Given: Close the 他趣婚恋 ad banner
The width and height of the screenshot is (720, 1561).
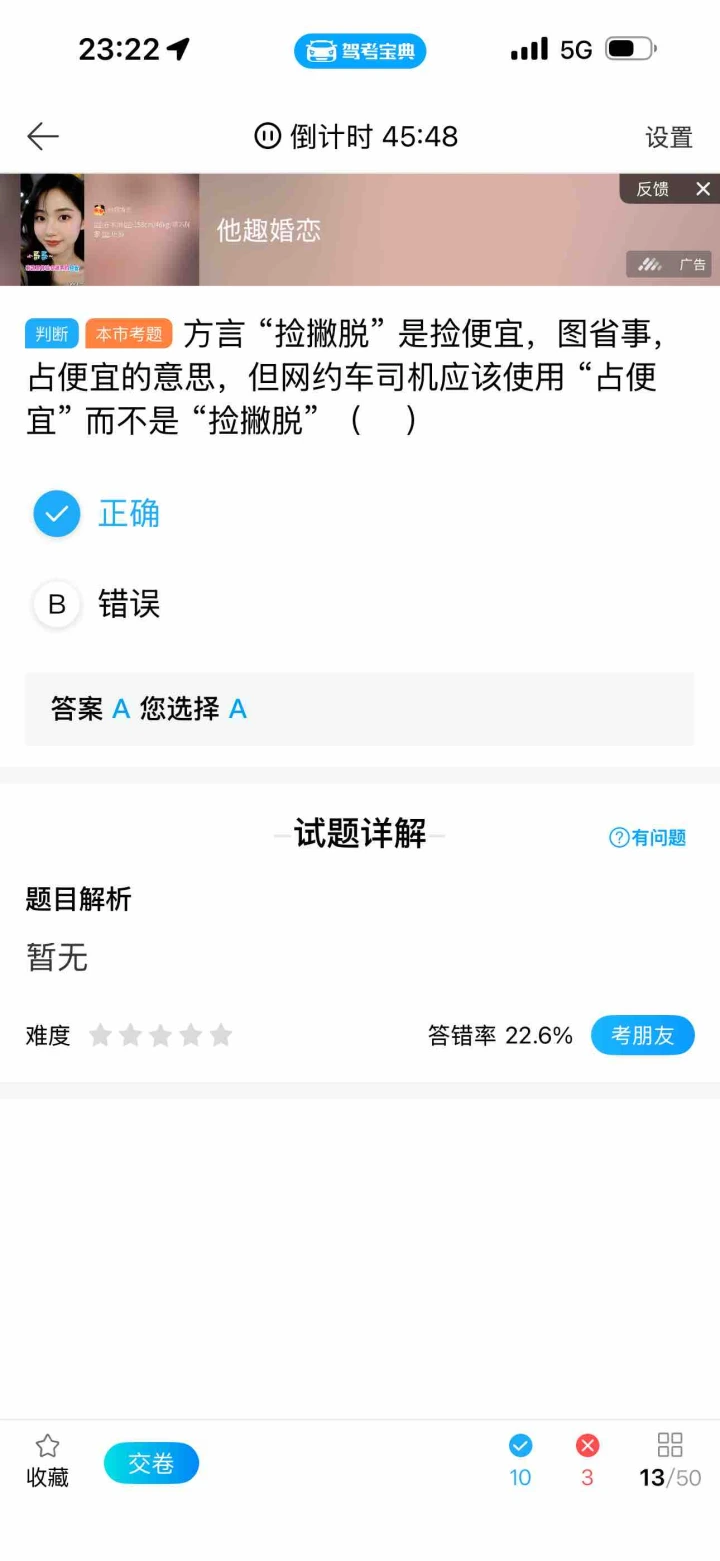Looking at the screenshot, I should [x=703, y=189].
